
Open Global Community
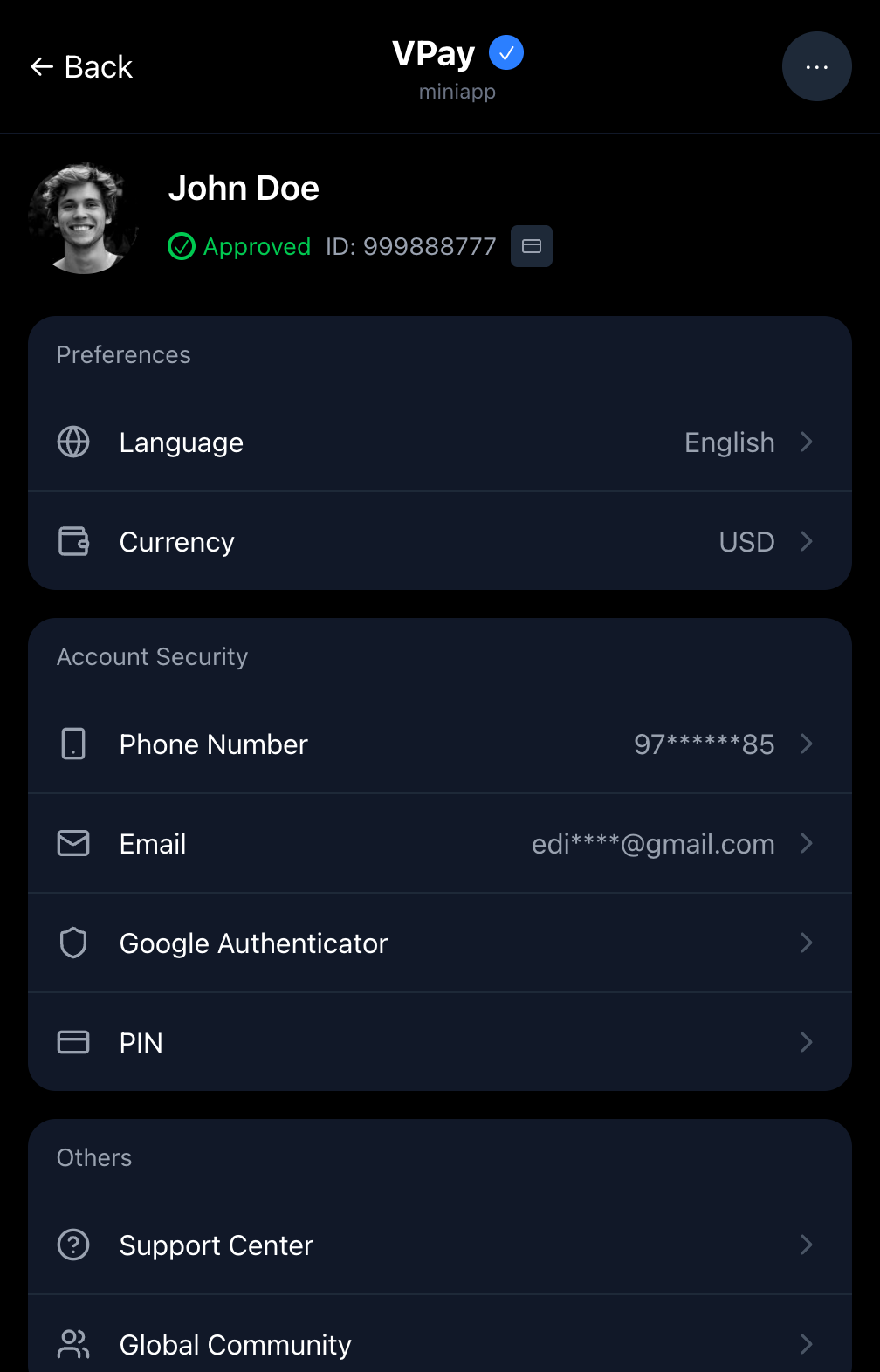click(x=440, y=1345)
